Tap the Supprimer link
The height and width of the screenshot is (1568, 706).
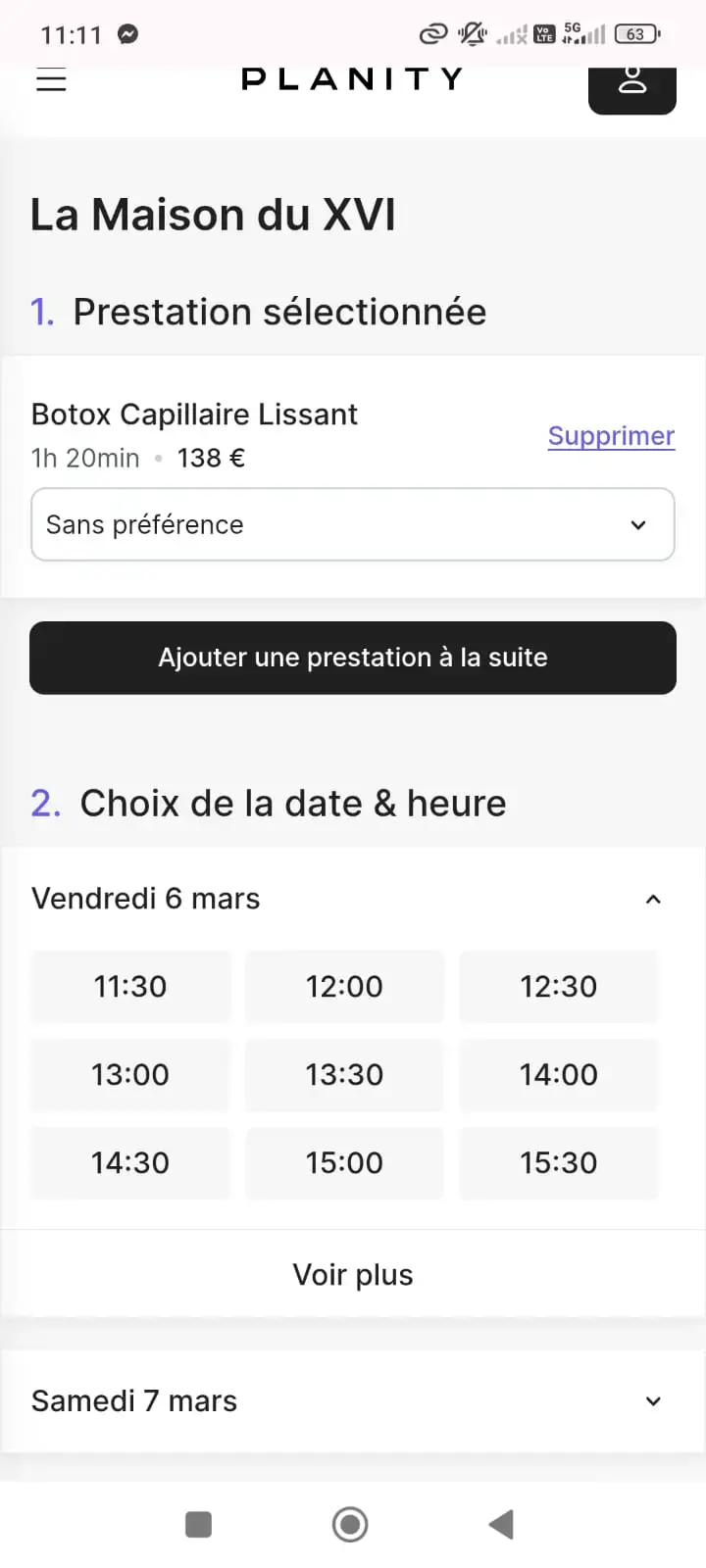tap(611, 436)
